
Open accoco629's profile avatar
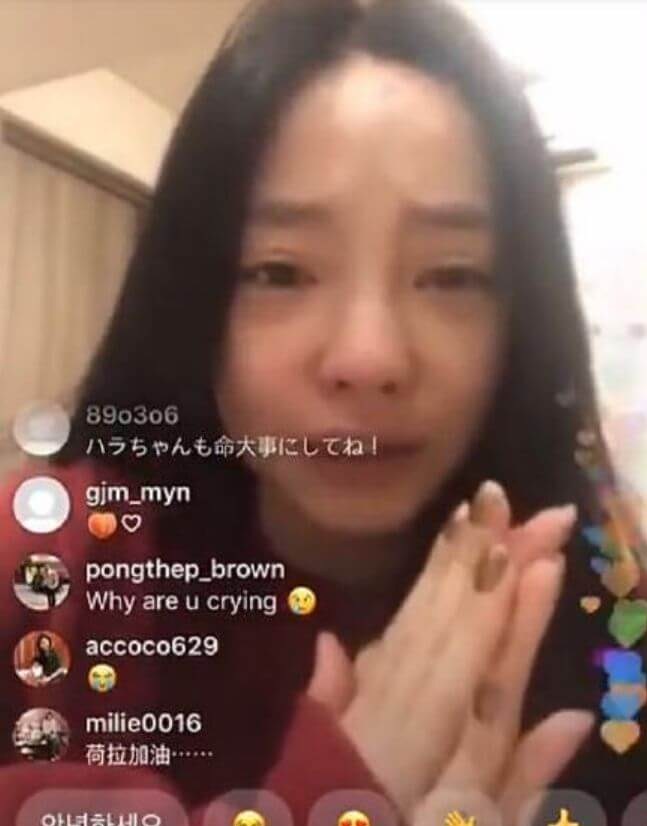pos(41,658)
